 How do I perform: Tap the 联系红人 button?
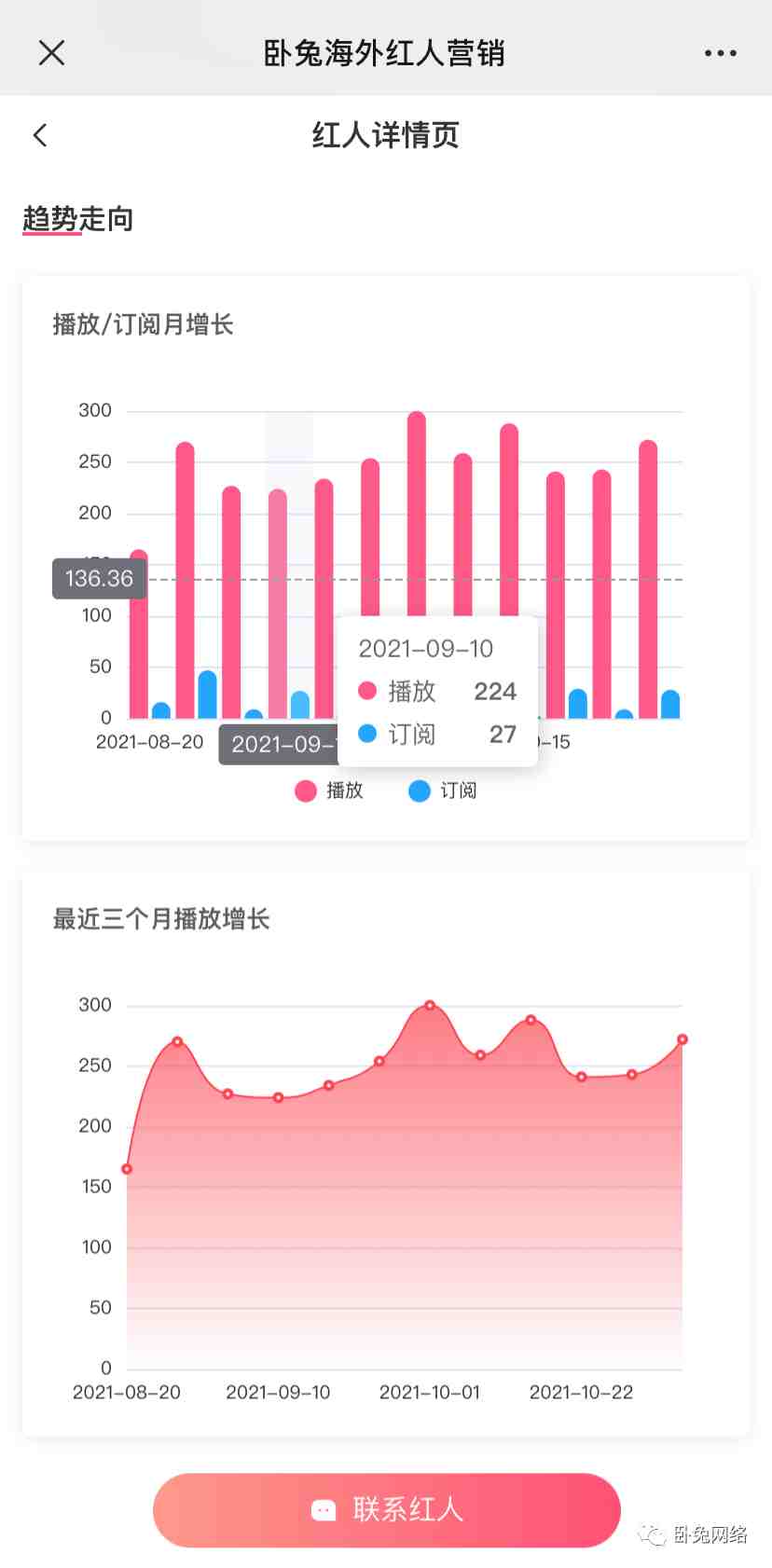click(387, 1509)
